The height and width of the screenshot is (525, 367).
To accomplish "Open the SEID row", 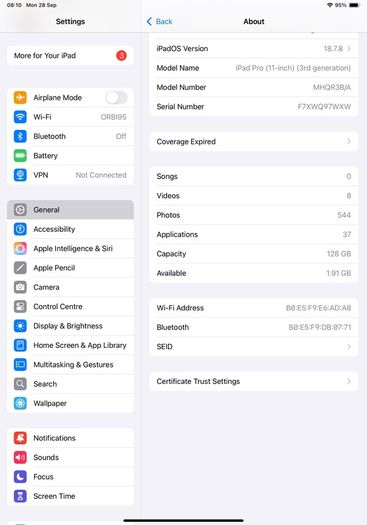I will [254, 347].
